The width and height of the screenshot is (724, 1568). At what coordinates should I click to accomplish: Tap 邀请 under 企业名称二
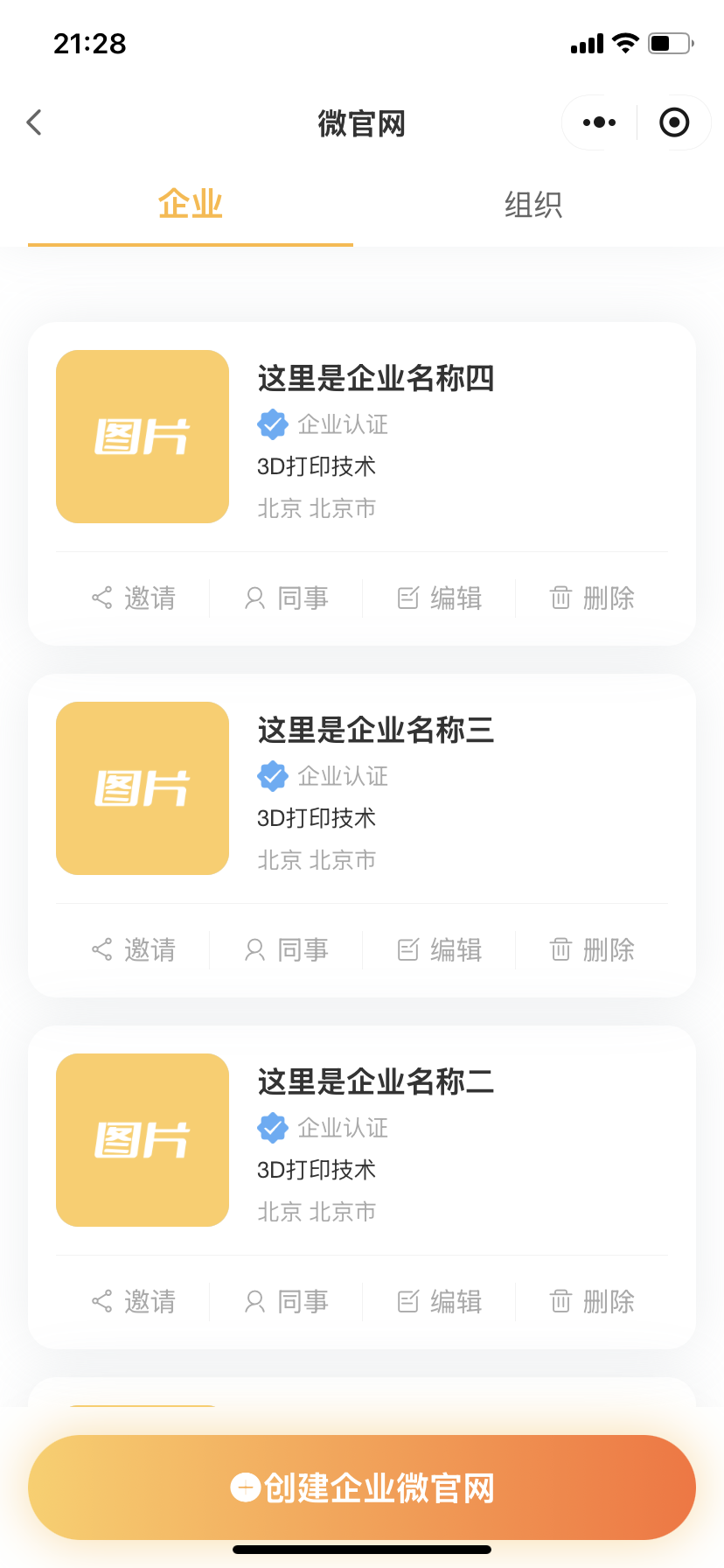[x=134, y=1302]
